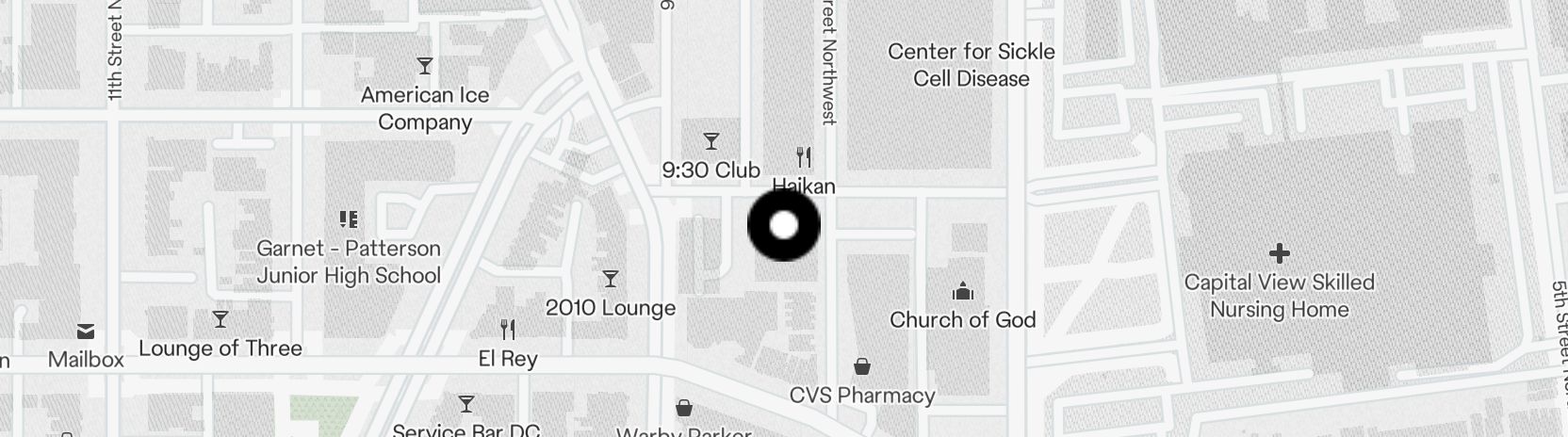1568x437 pixels.
Task: Select the 9:30 Club map marker
Action: 711,142
